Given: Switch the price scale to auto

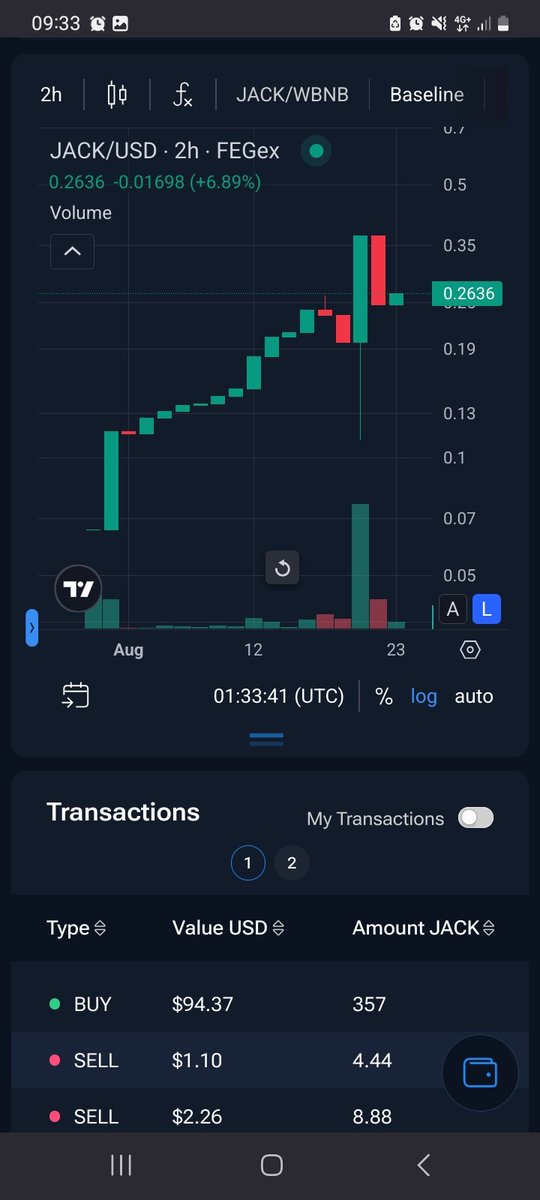Looking at the screenshot, I should point(474,696).
